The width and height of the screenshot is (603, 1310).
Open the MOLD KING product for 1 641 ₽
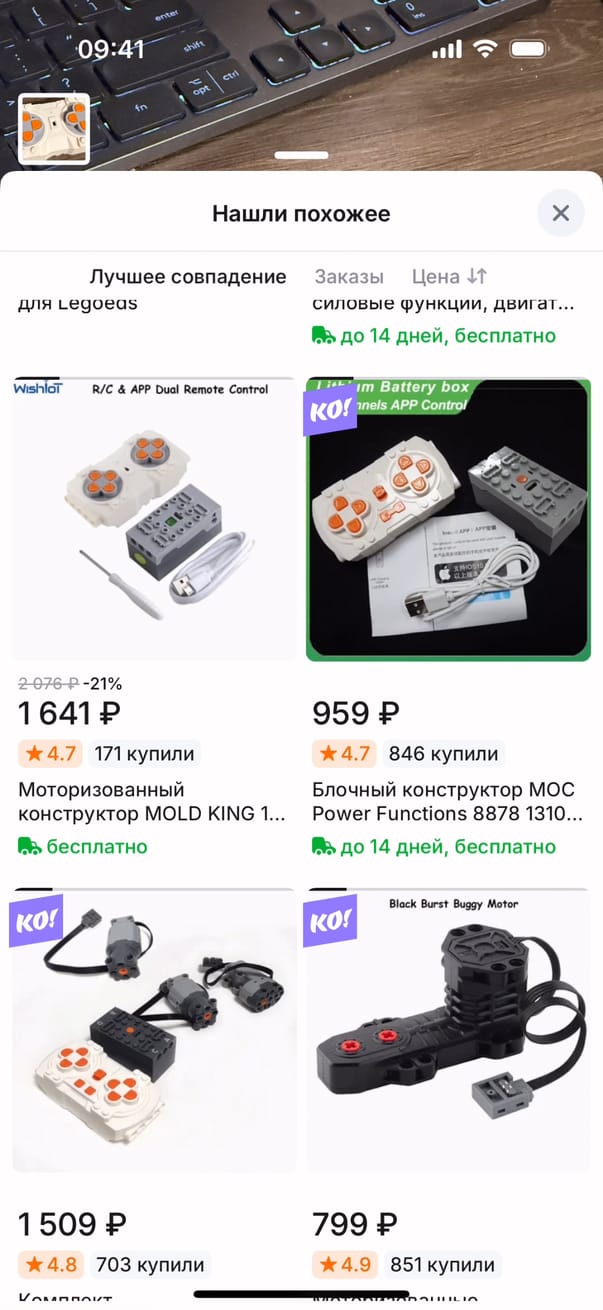(x=153, y=520)
